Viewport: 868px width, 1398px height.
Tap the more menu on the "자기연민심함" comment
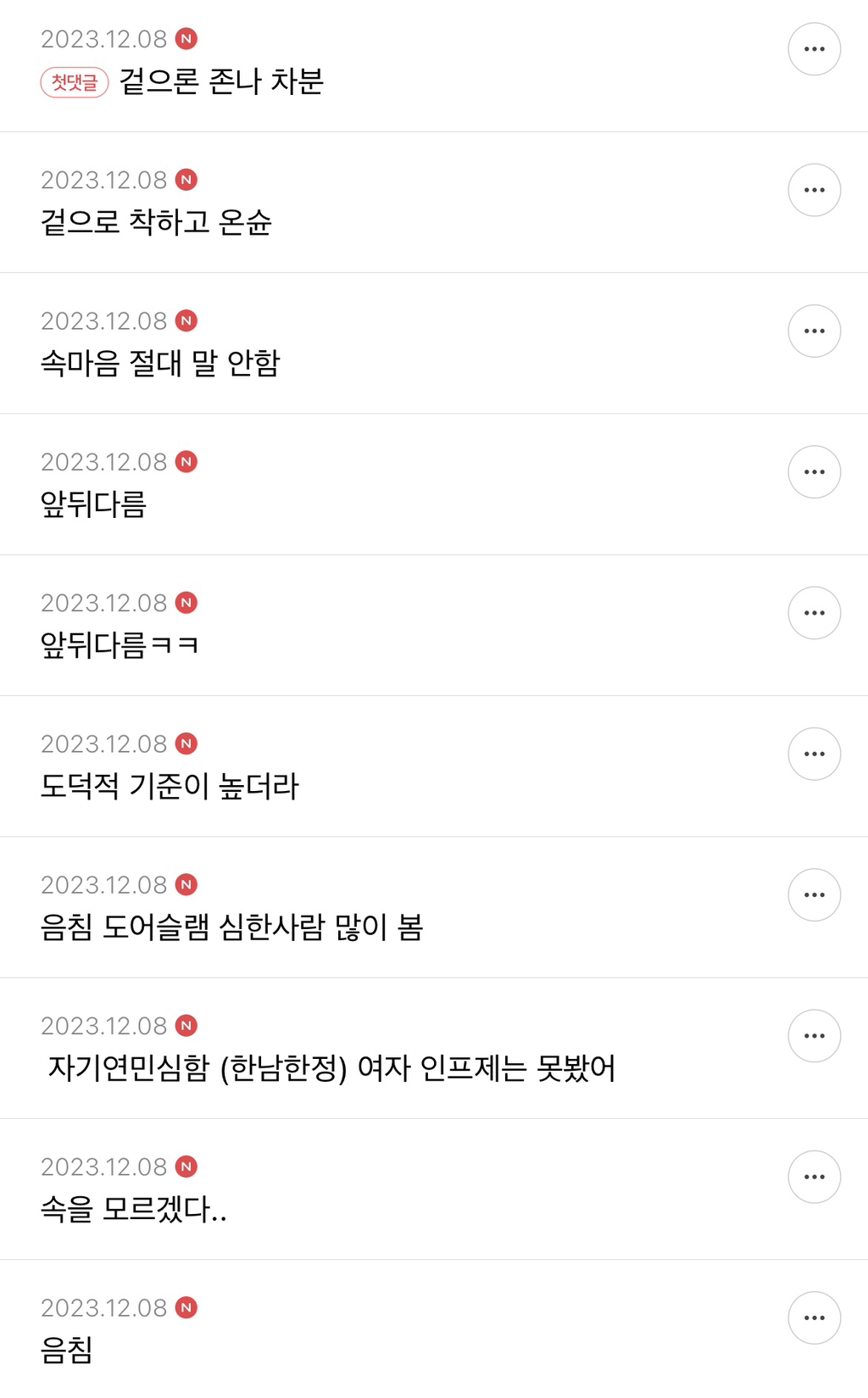click(x=814, y=1036)
